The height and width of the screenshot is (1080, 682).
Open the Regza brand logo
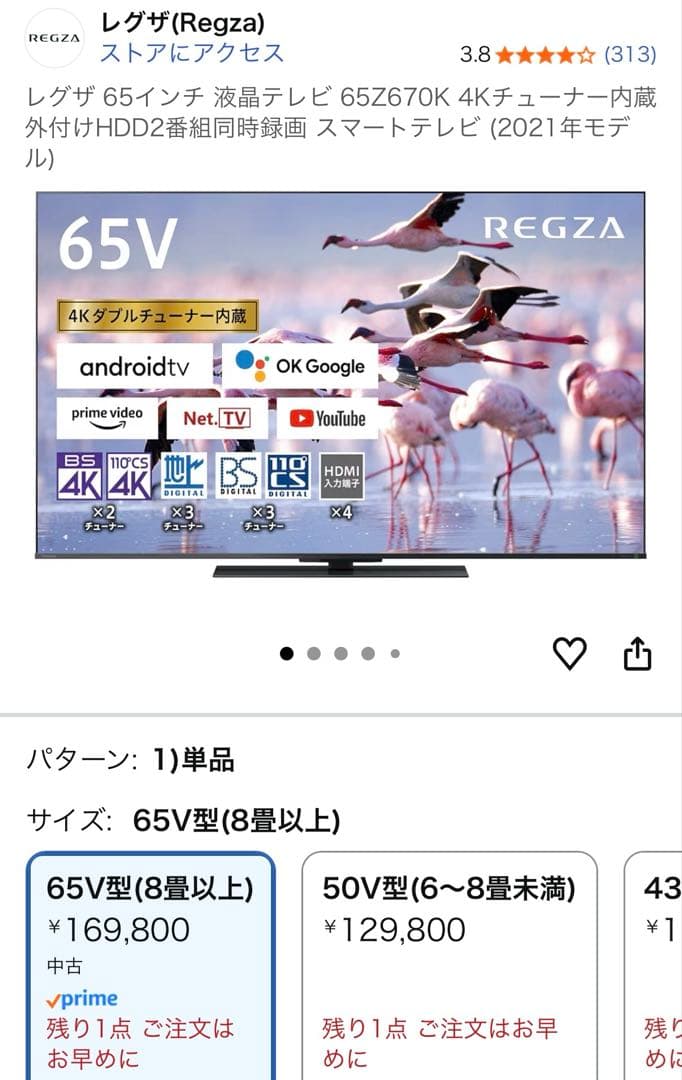(x=54, y=38)
